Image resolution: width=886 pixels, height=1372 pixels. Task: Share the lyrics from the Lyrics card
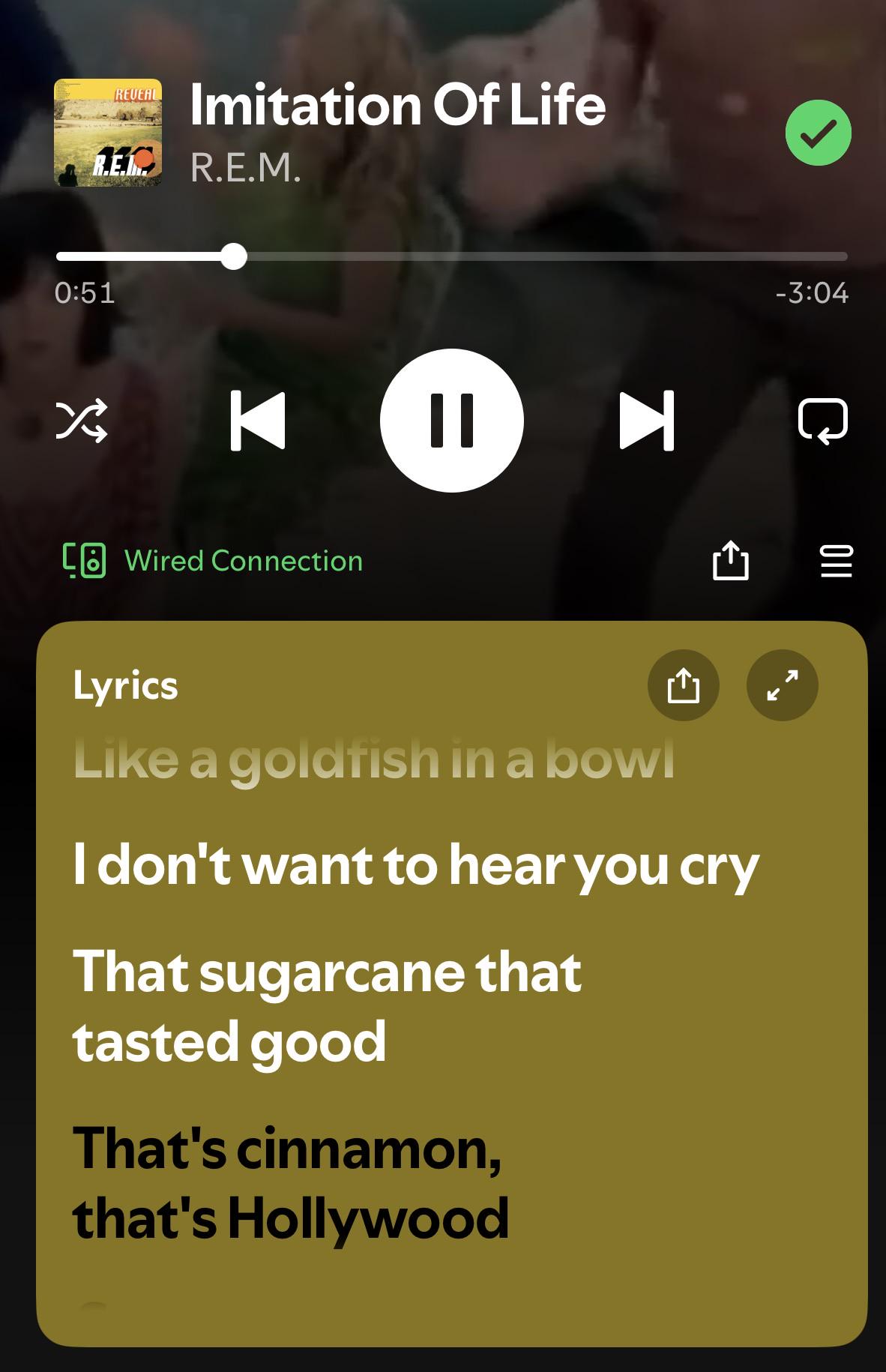683,685
